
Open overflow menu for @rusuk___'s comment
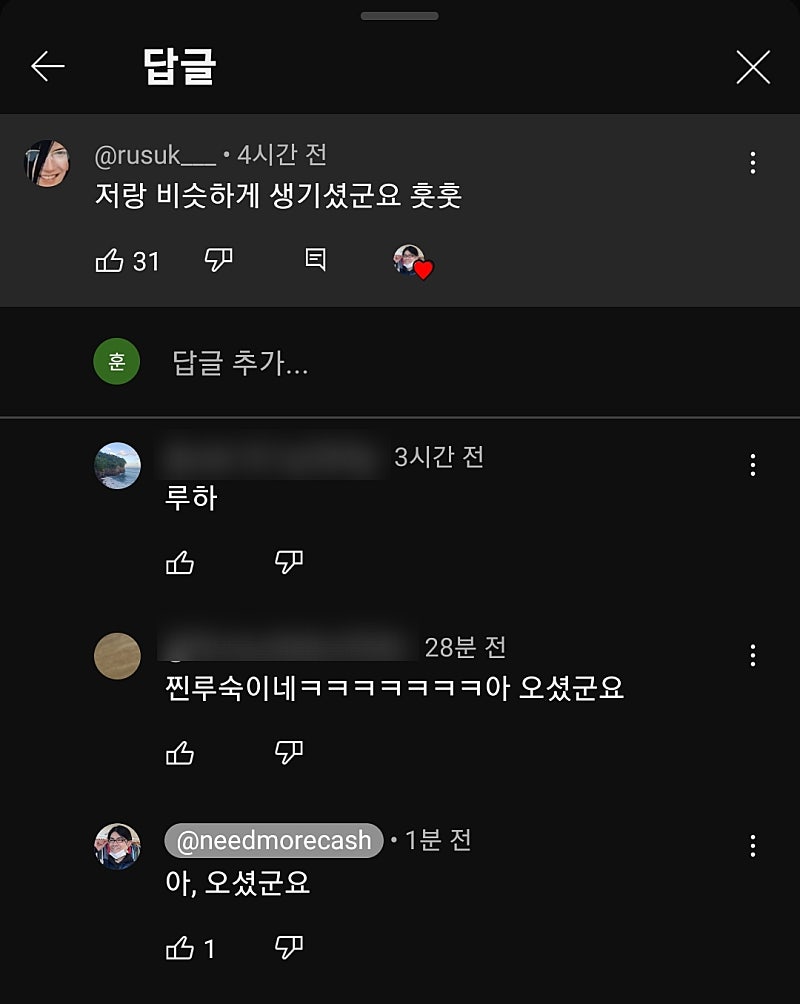[752, 163]
